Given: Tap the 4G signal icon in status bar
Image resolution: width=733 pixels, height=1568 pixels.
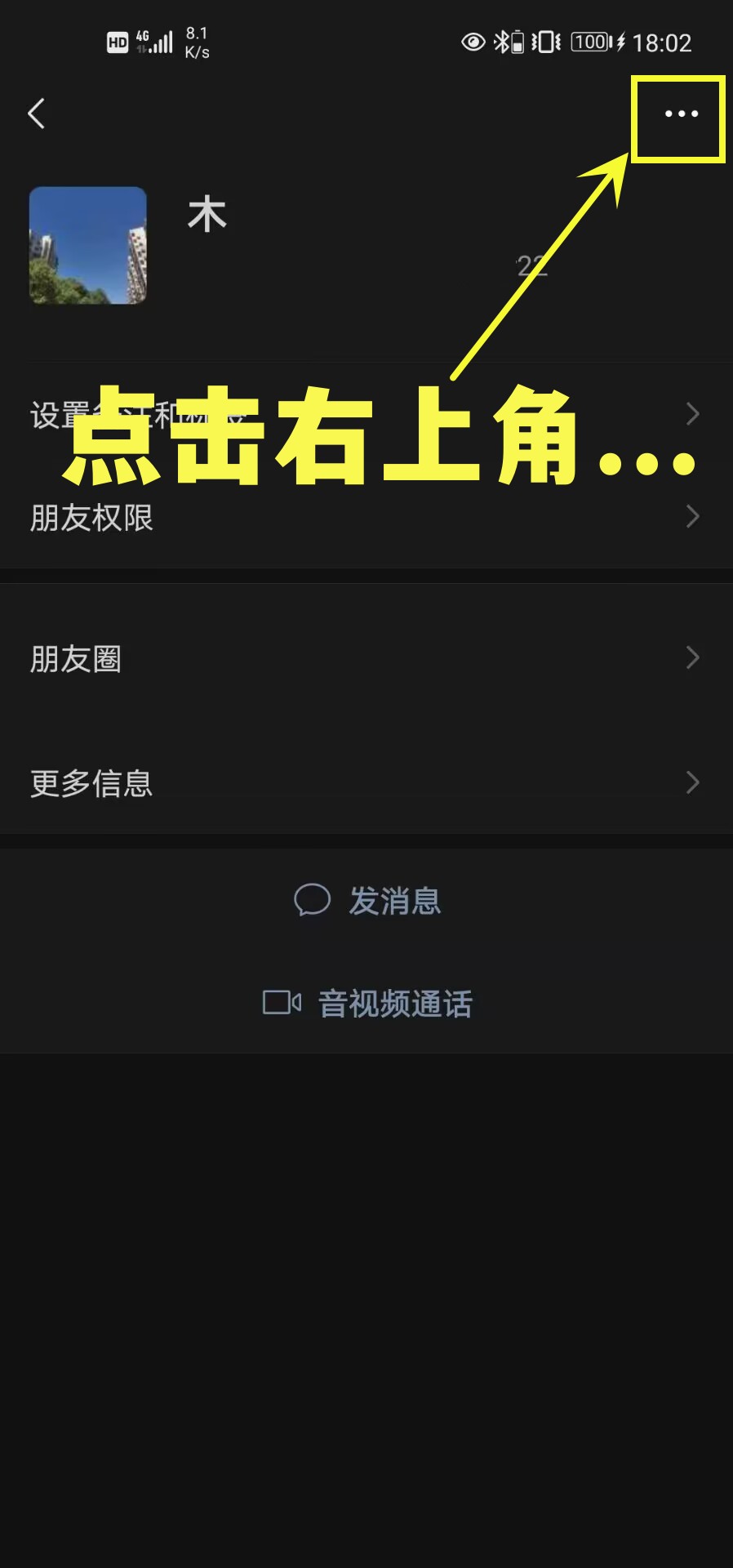Looking at the screenshot, I should coord(156,39).
